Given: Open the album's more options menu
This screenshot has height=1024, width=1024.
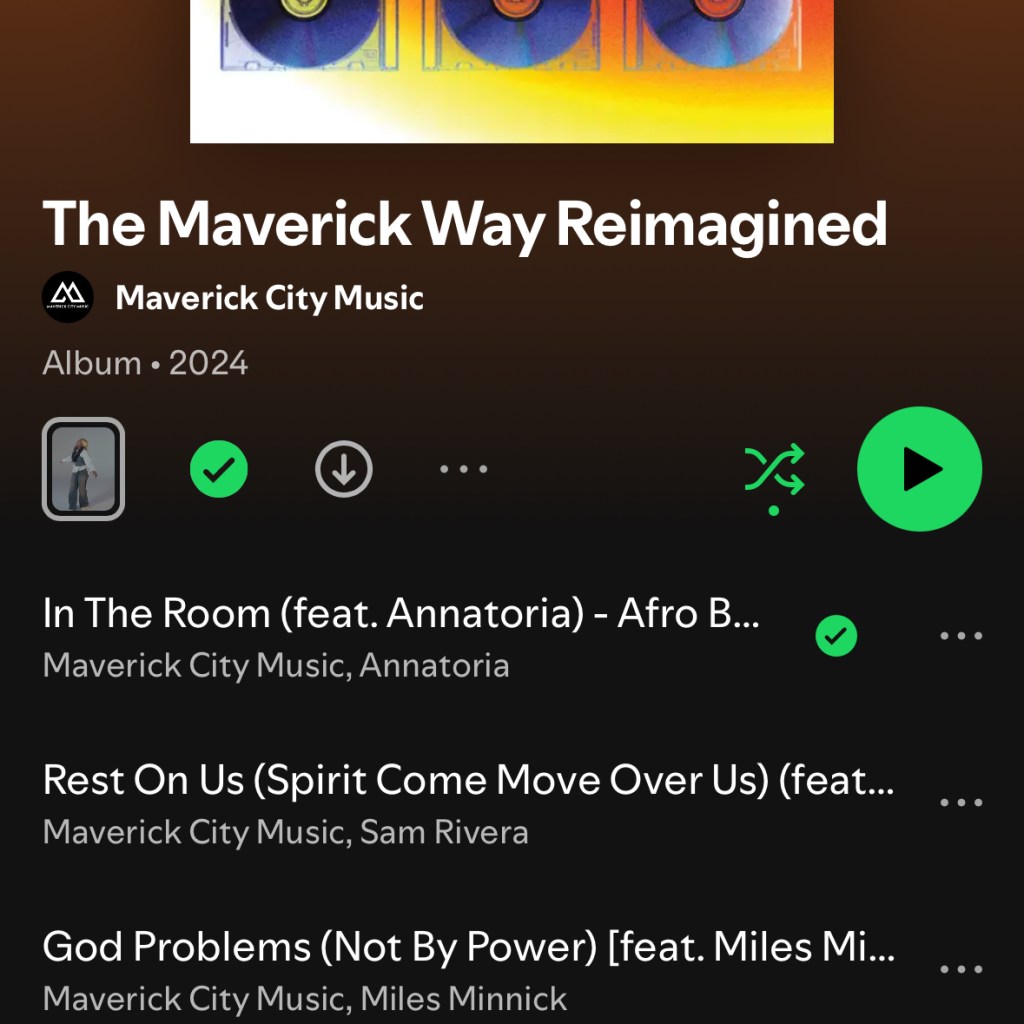Looking at the screenshot, I should pyautogui.click(x=464, y=468).
